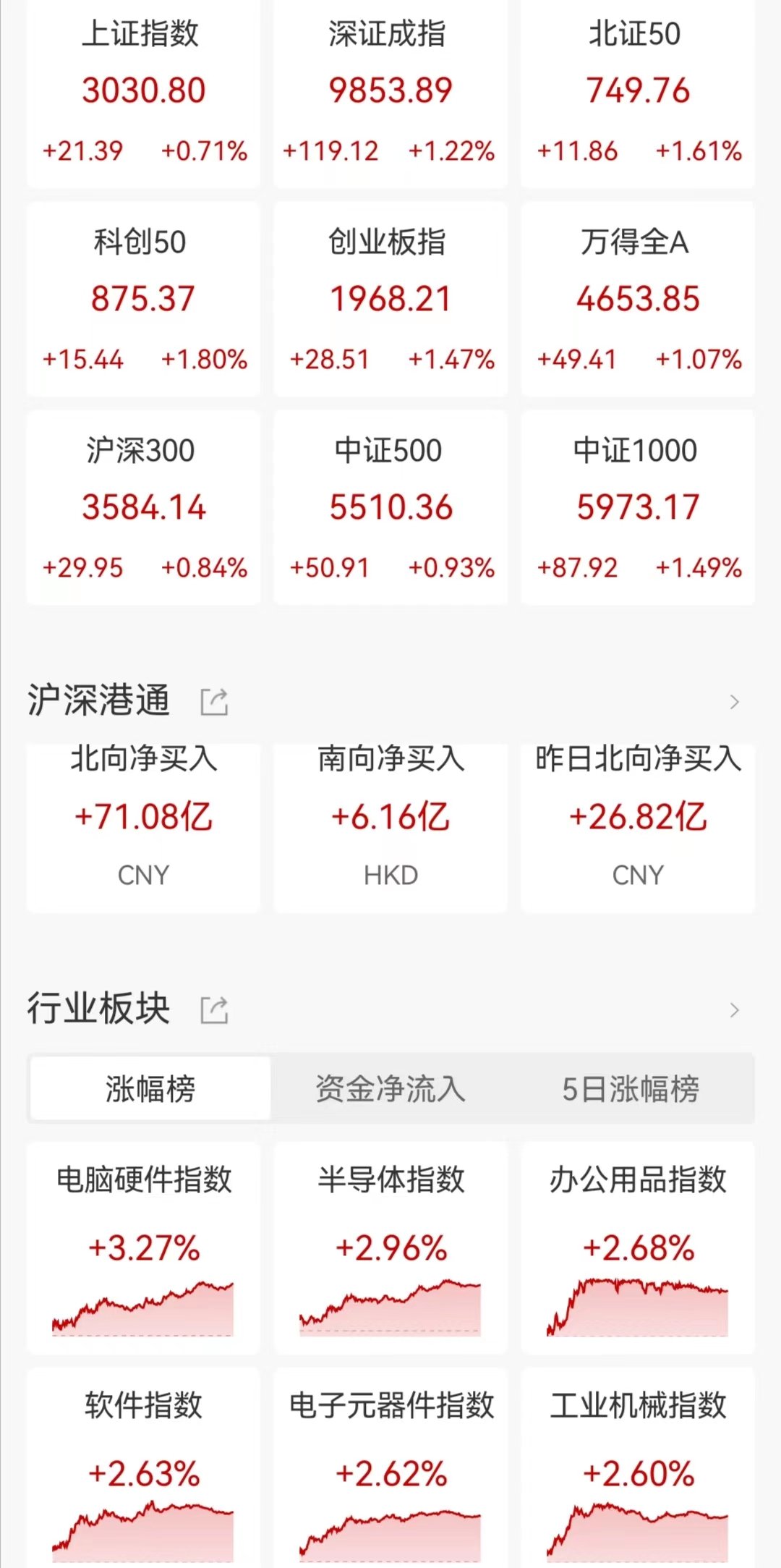Image resolution: width=781 pixels, height=1568 pixels.
Task: Expand 行业板块 section with the chevron
Action: pos(735,1010)
